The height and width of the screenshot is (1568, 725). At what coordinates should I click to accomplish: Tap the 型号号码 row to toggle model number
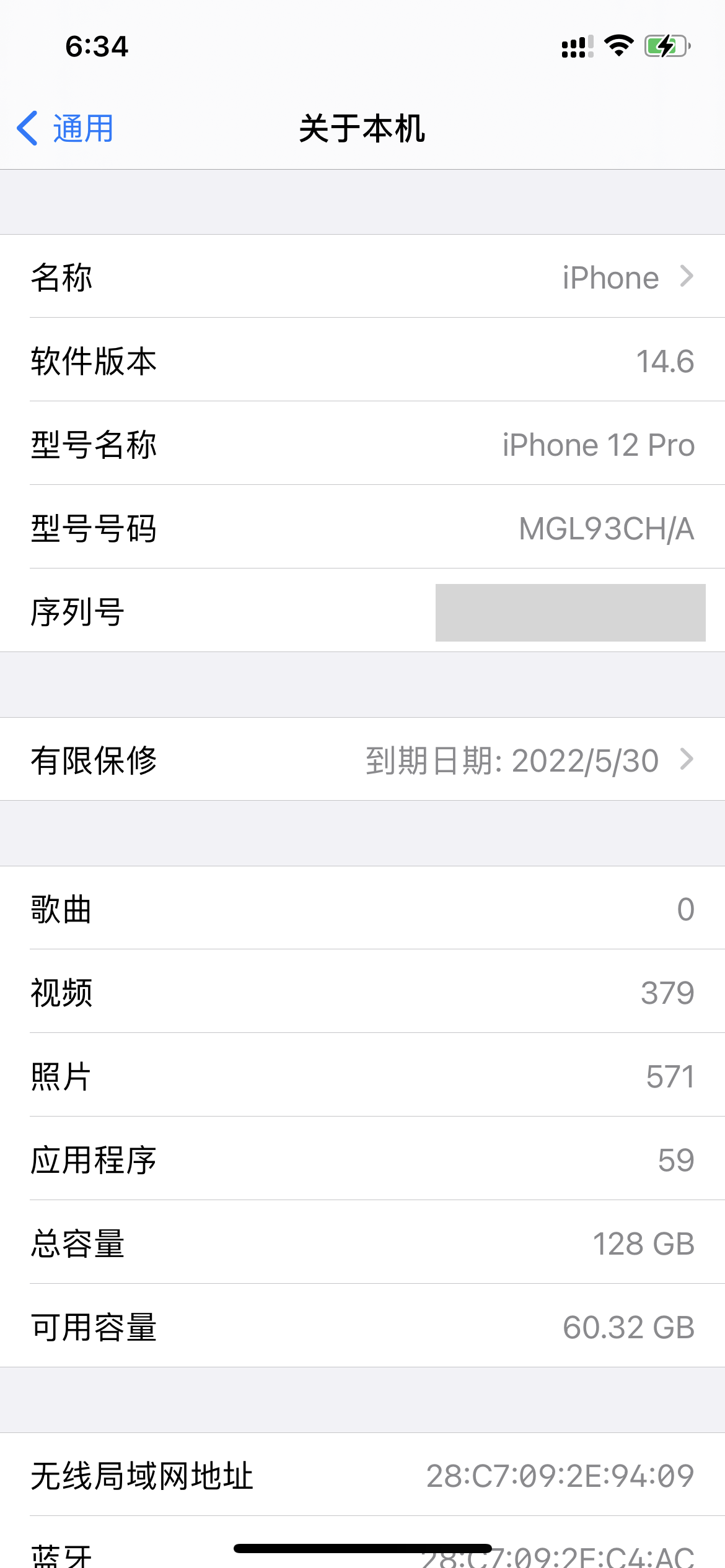tap(362, 528)
